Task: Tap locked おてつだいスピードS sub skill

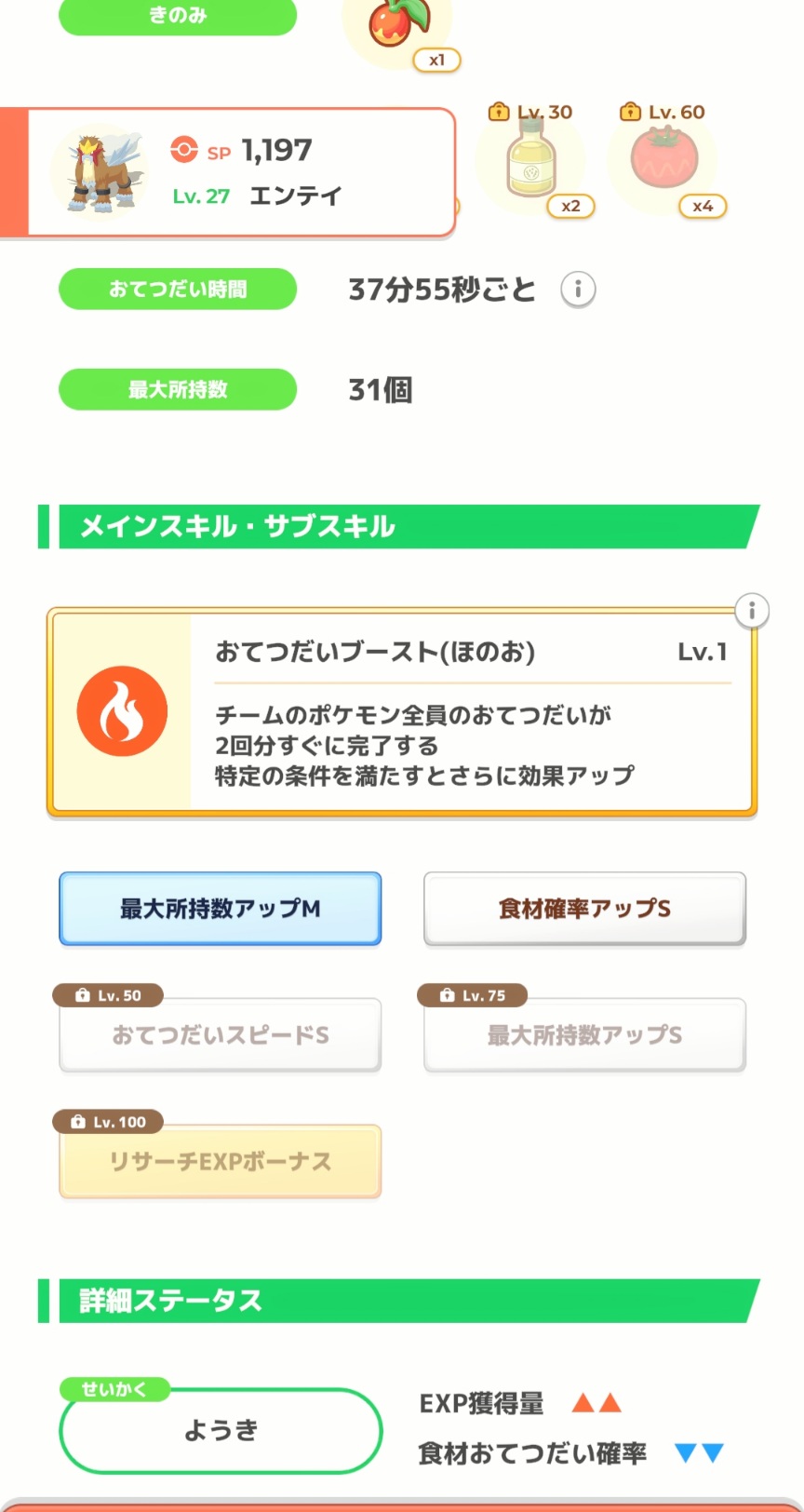Action: tap(220, 1034)
